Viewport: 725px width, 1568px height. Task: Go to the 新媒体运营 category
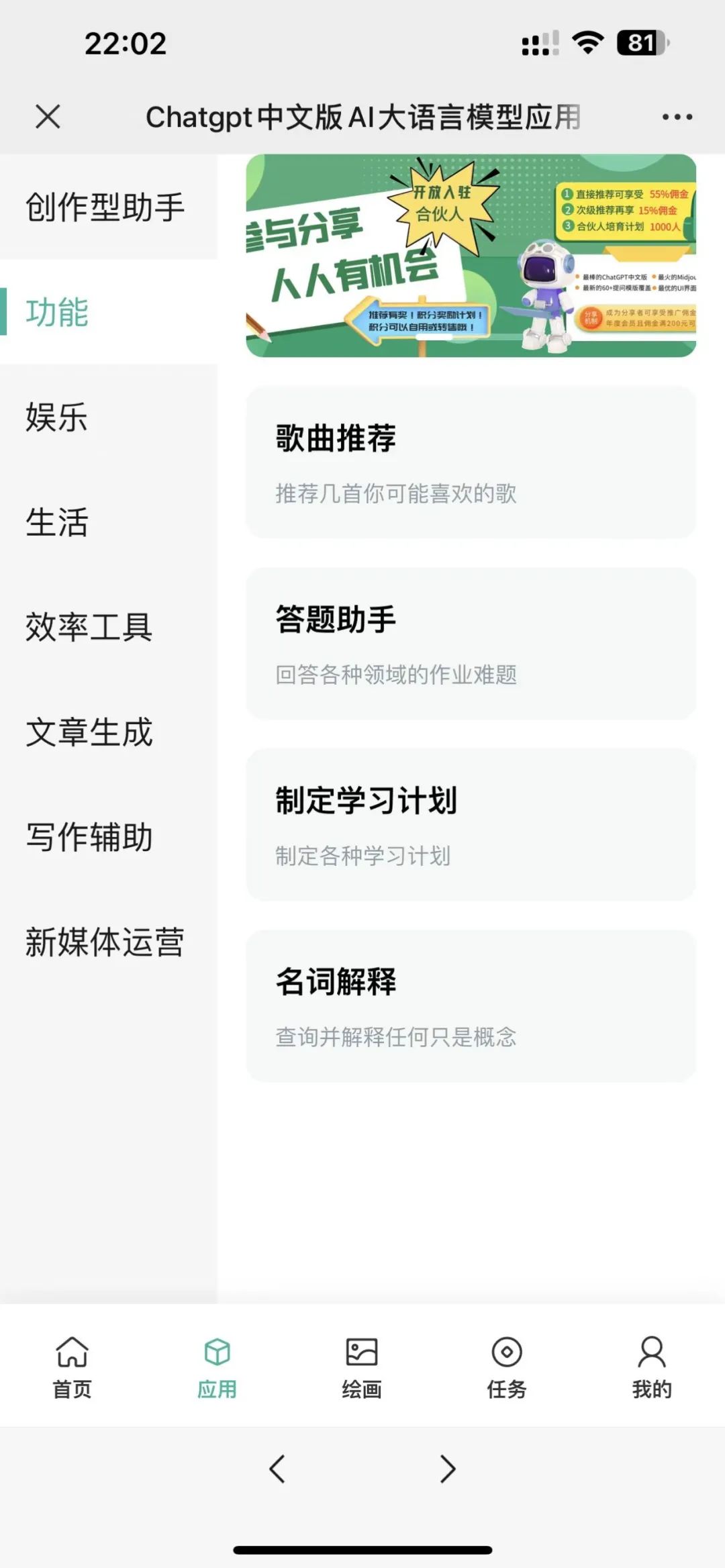pyautogui.click(x=109, y=942)
